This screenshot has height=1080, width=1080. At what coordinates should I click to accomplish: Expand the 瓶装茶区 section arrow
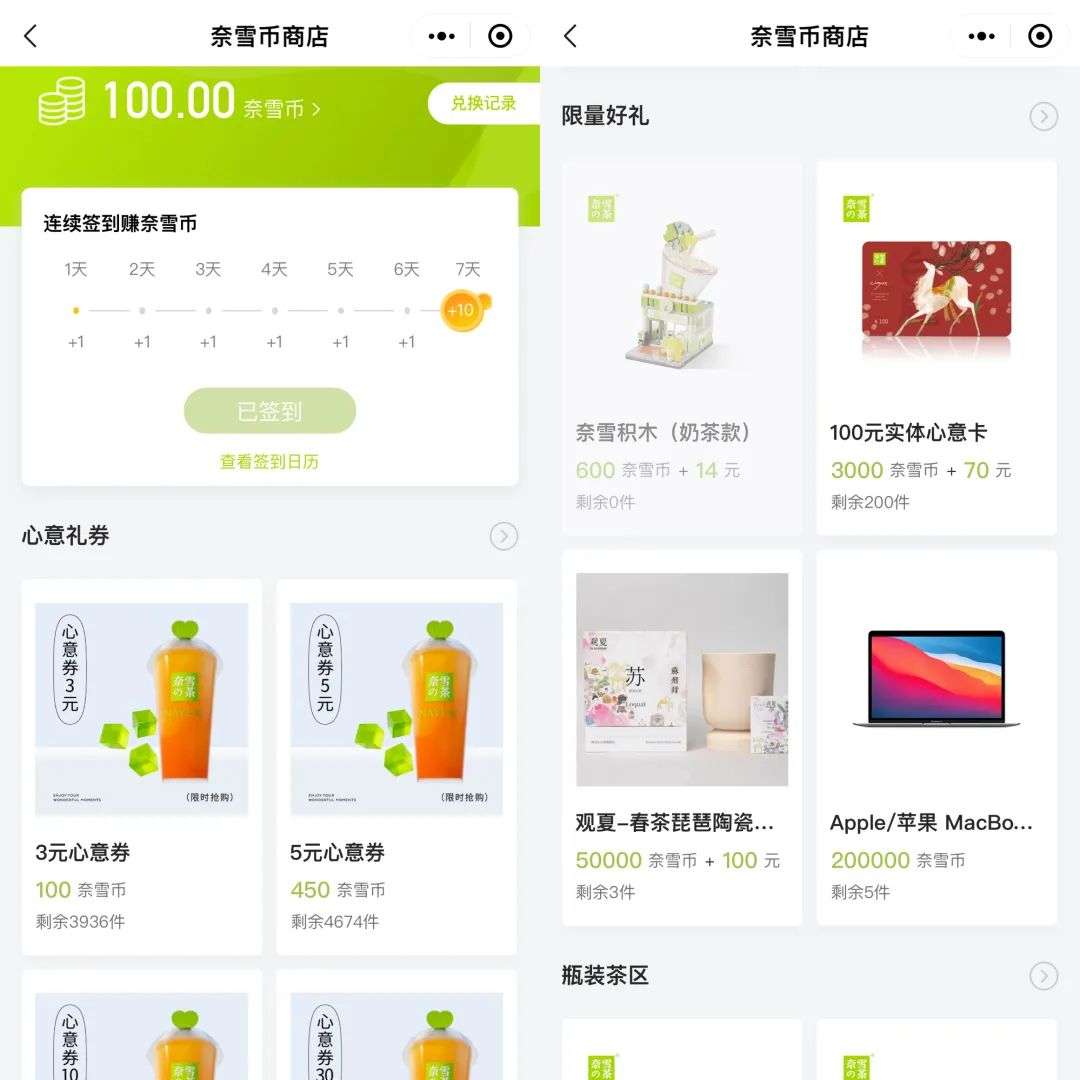[1043, 976]
